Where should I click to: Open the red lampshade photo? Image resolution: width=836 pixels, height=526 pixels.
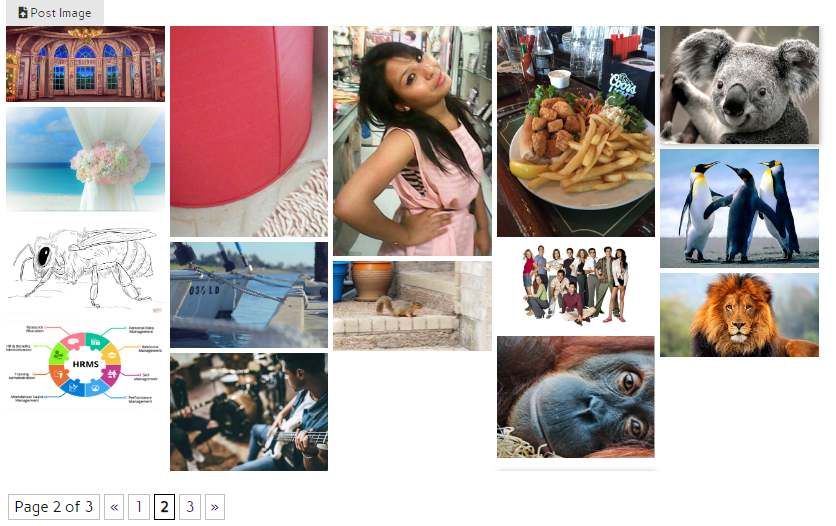(249, 130)
